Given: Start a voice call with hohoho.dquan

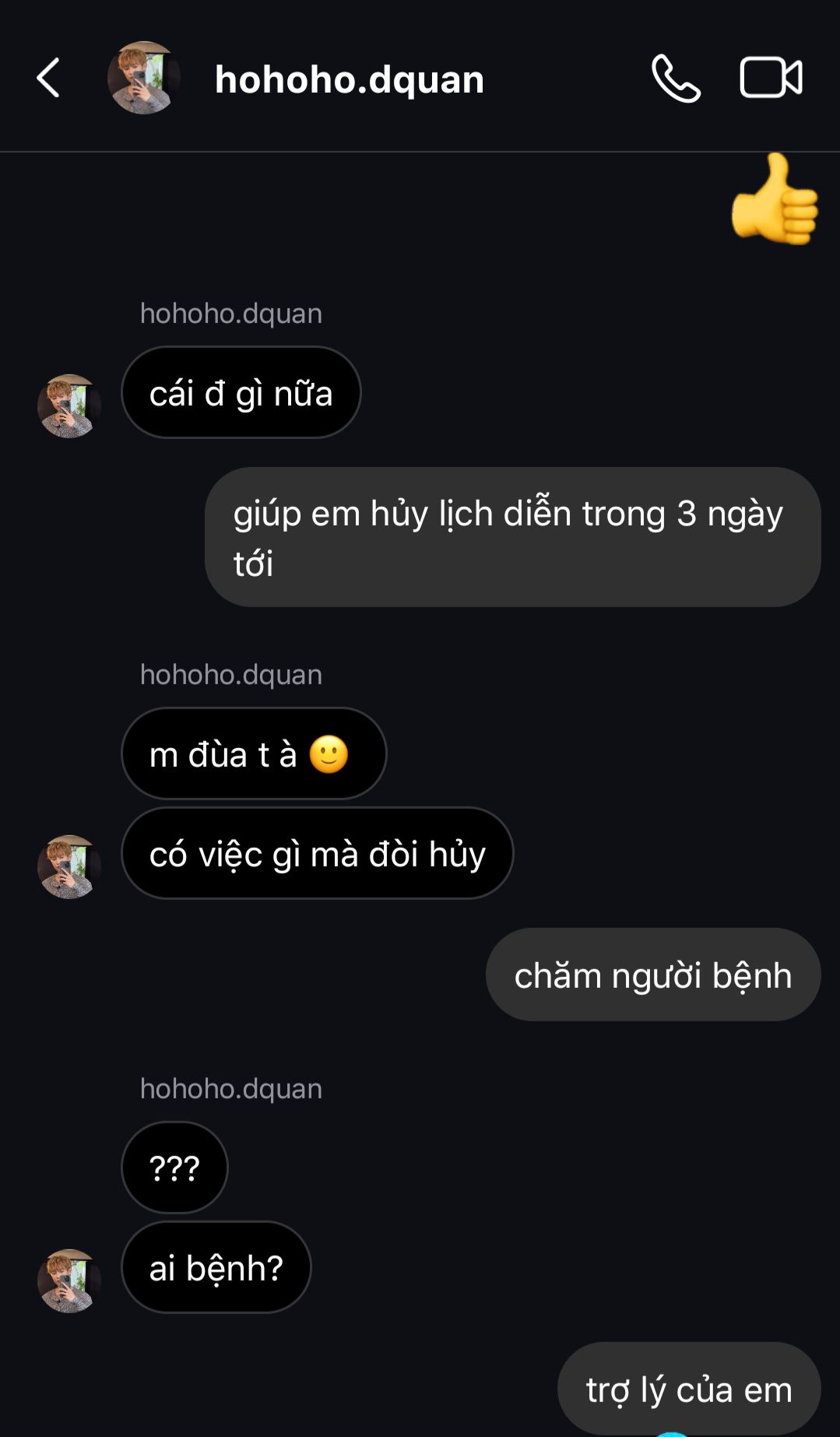Looking at the screenshot, I should [x=675, y=79].
